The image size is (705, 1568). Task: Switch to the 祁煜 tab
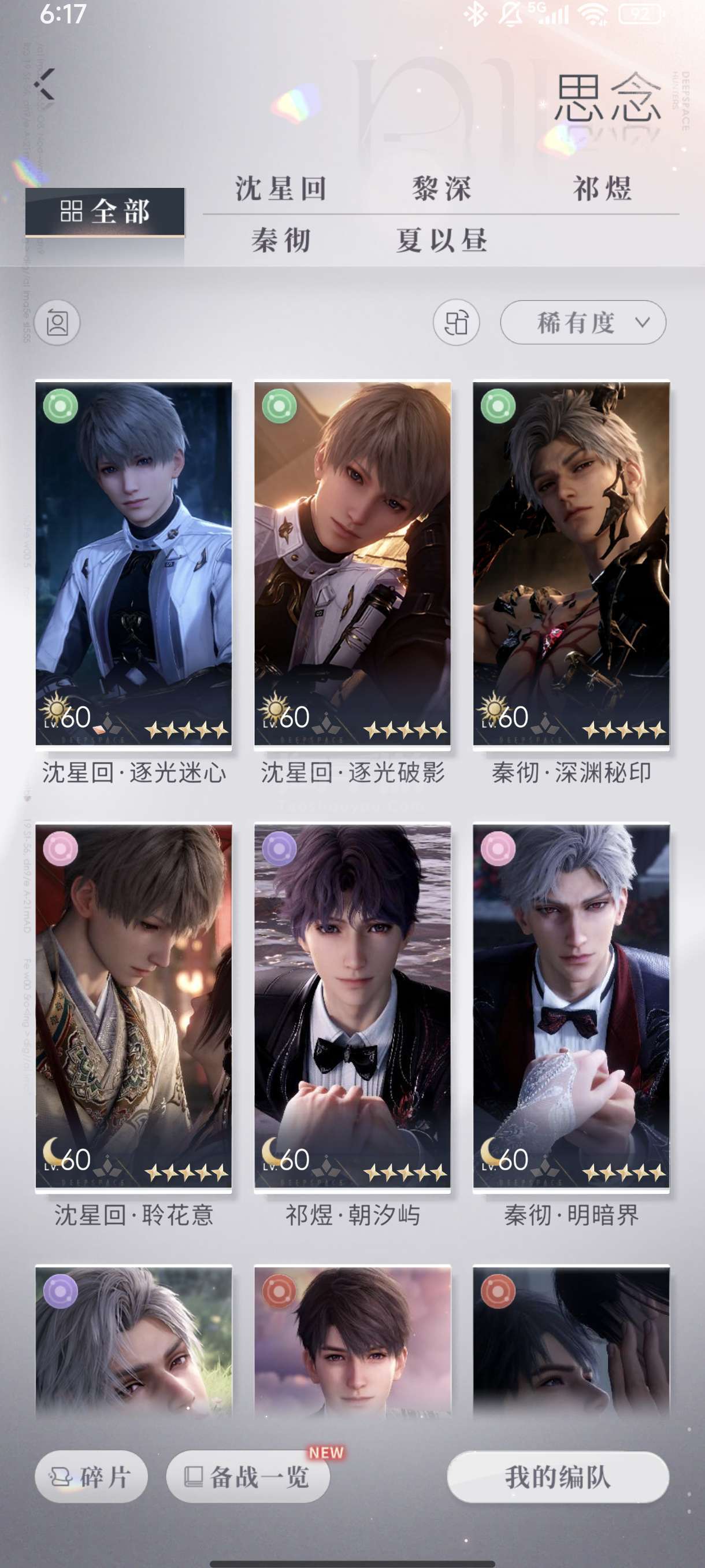tap(602, 188)
